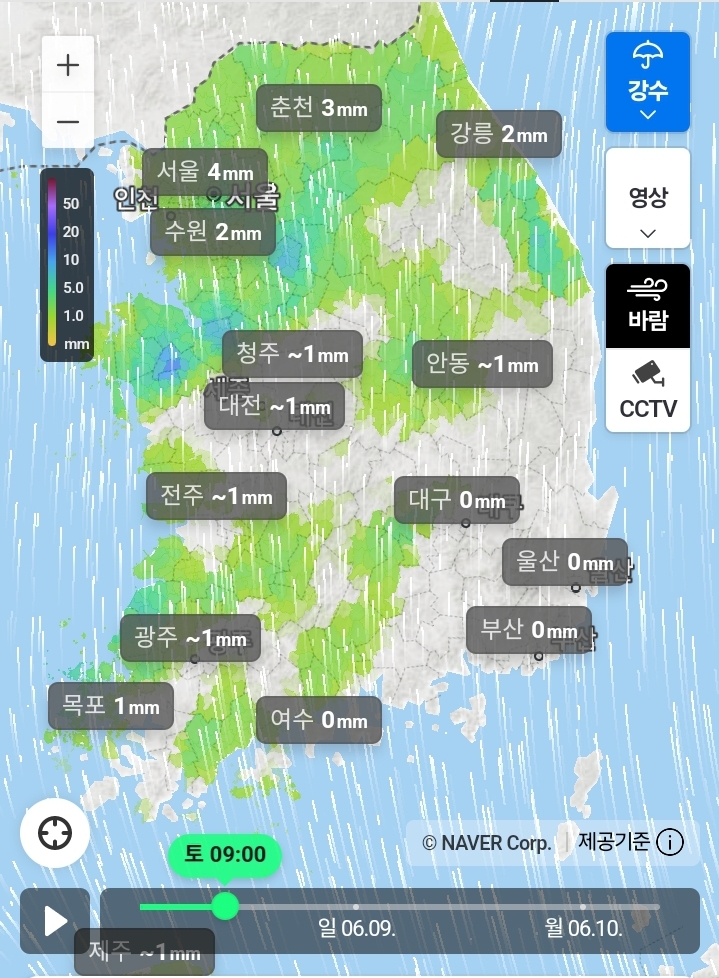Image resolution: width=719 pixels, height=978 pixels.
Task: Open the 춘천 3mm rainfall label
Action: (319, 108)
